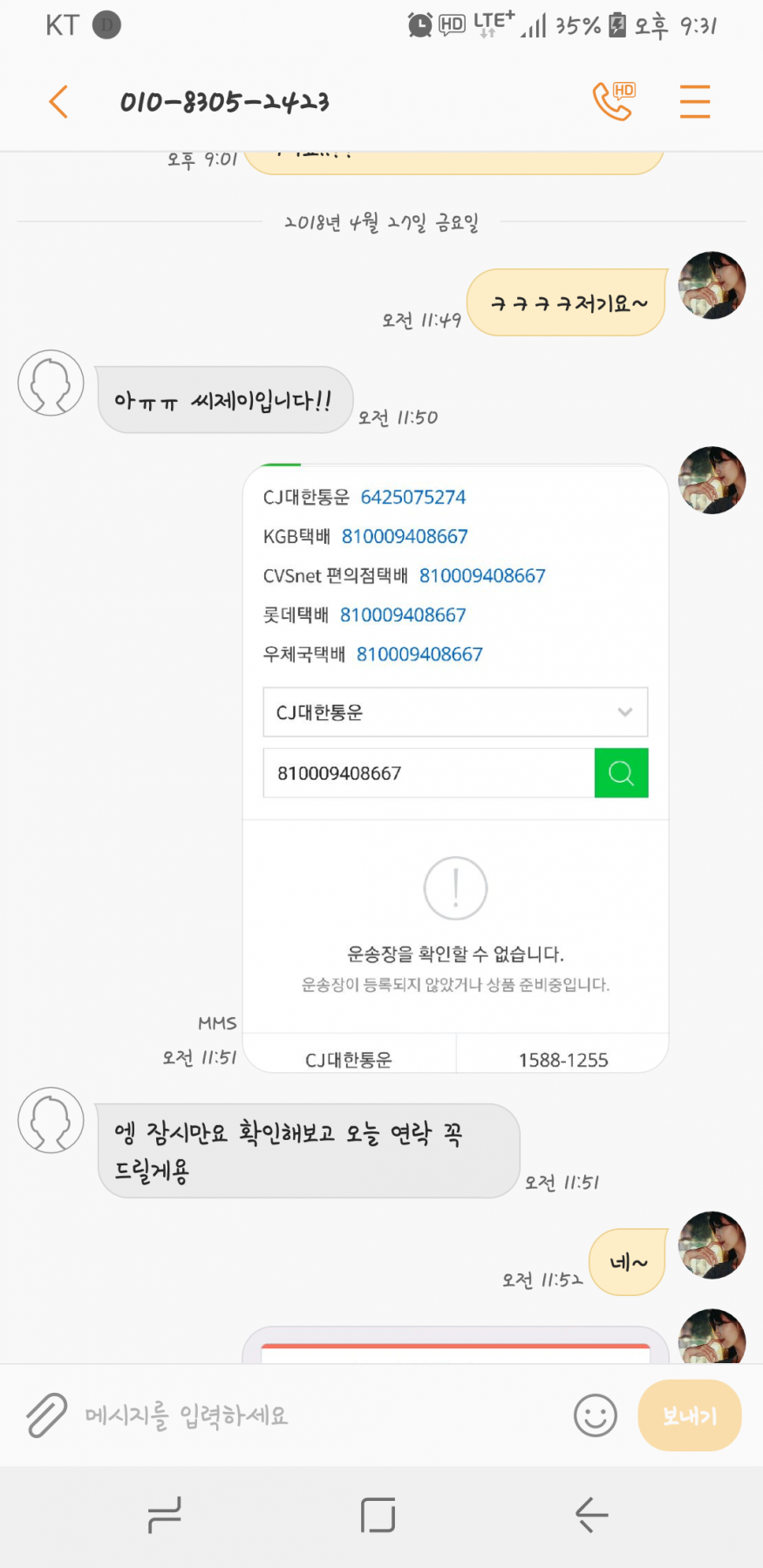Screen dimensions: 763x1568
Task: Open the partially visible MMS image below
Action: [x=455, y=1347]
